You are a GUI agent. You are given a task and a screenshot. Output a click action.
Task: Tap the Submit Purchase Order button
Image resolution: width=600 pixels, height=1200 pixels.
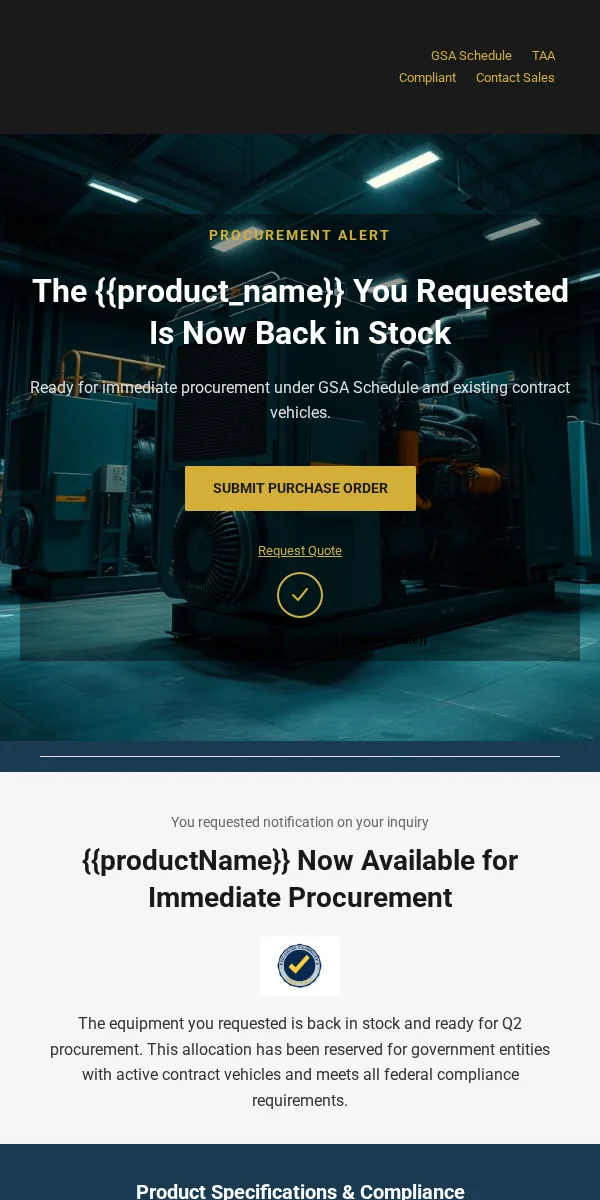pyautogui.click(x=300, y=488)
